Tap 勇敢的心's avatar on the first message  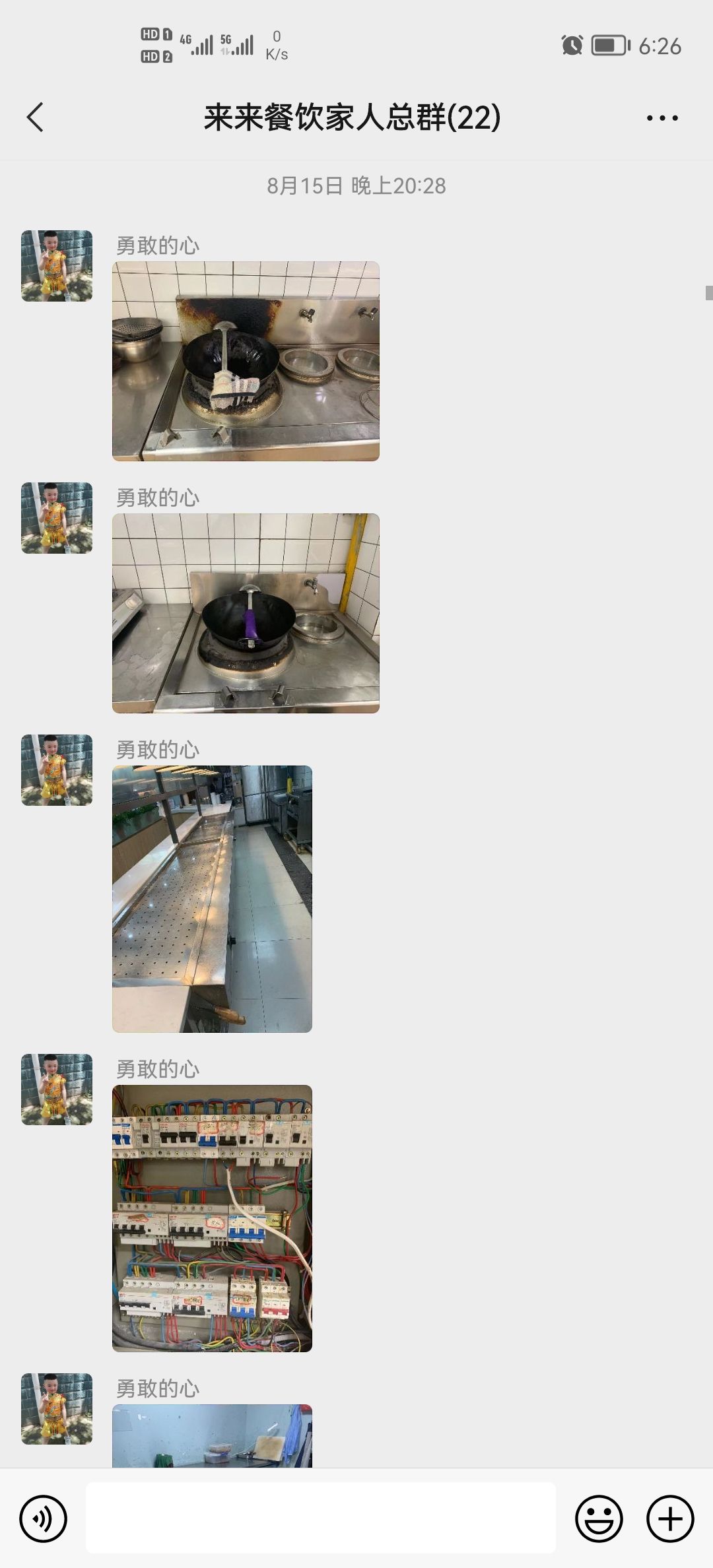tap(57, 266)
